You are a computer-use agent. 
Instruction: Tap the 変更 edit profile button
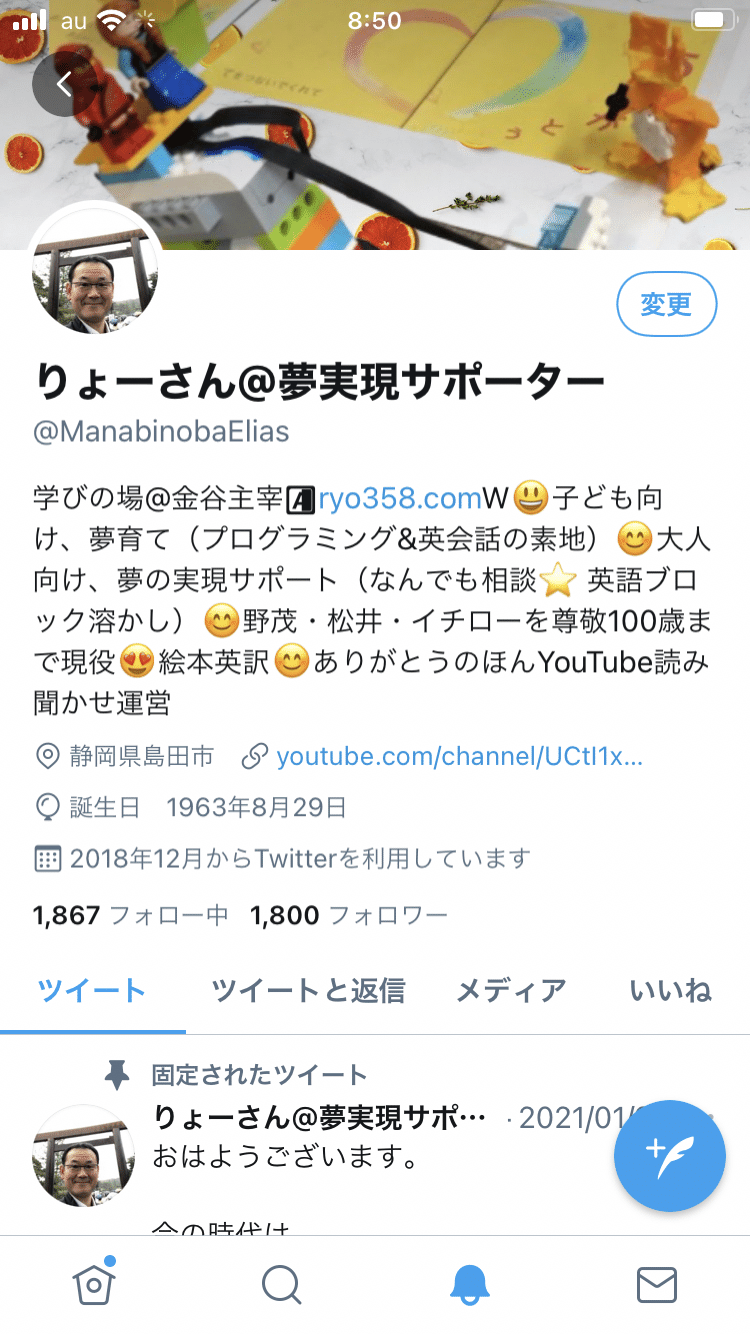[x=666, y=304]
